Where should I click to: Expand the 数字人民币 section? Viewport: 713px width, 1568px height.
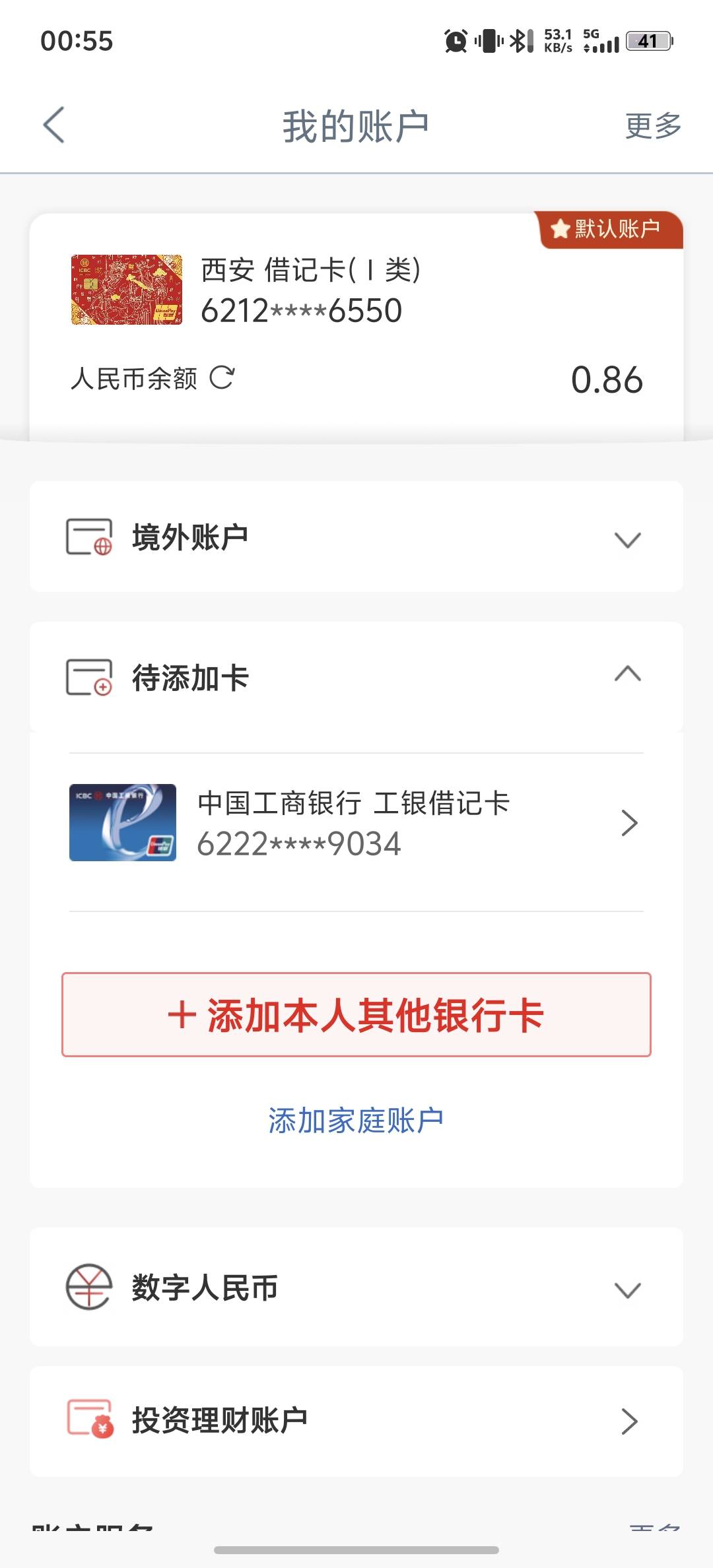[x=356, y=1287]
